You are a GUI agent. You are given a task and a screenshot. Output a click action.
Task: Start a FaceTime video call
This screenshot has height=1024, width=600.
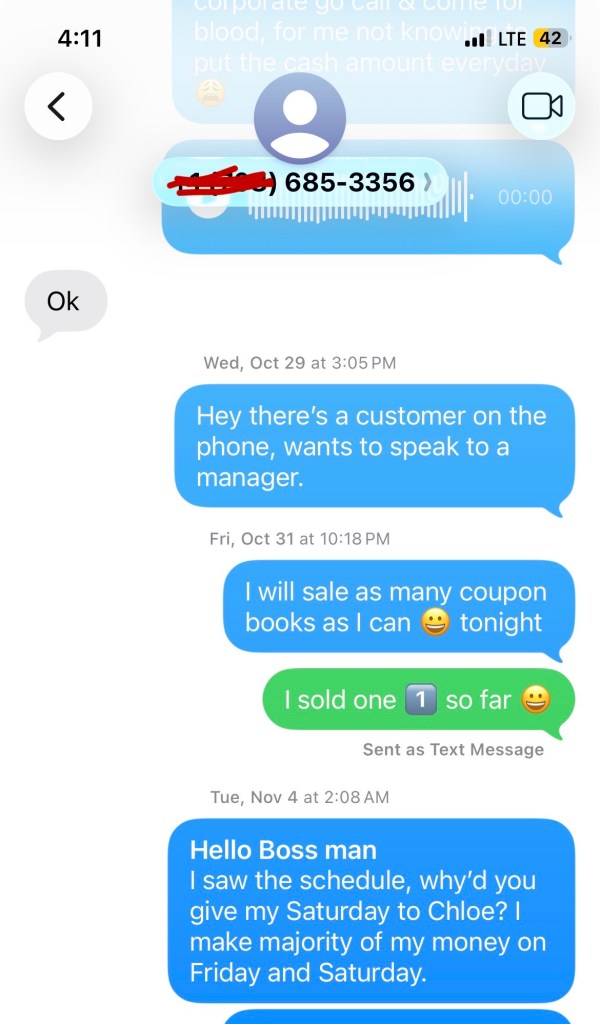[541, 106]
